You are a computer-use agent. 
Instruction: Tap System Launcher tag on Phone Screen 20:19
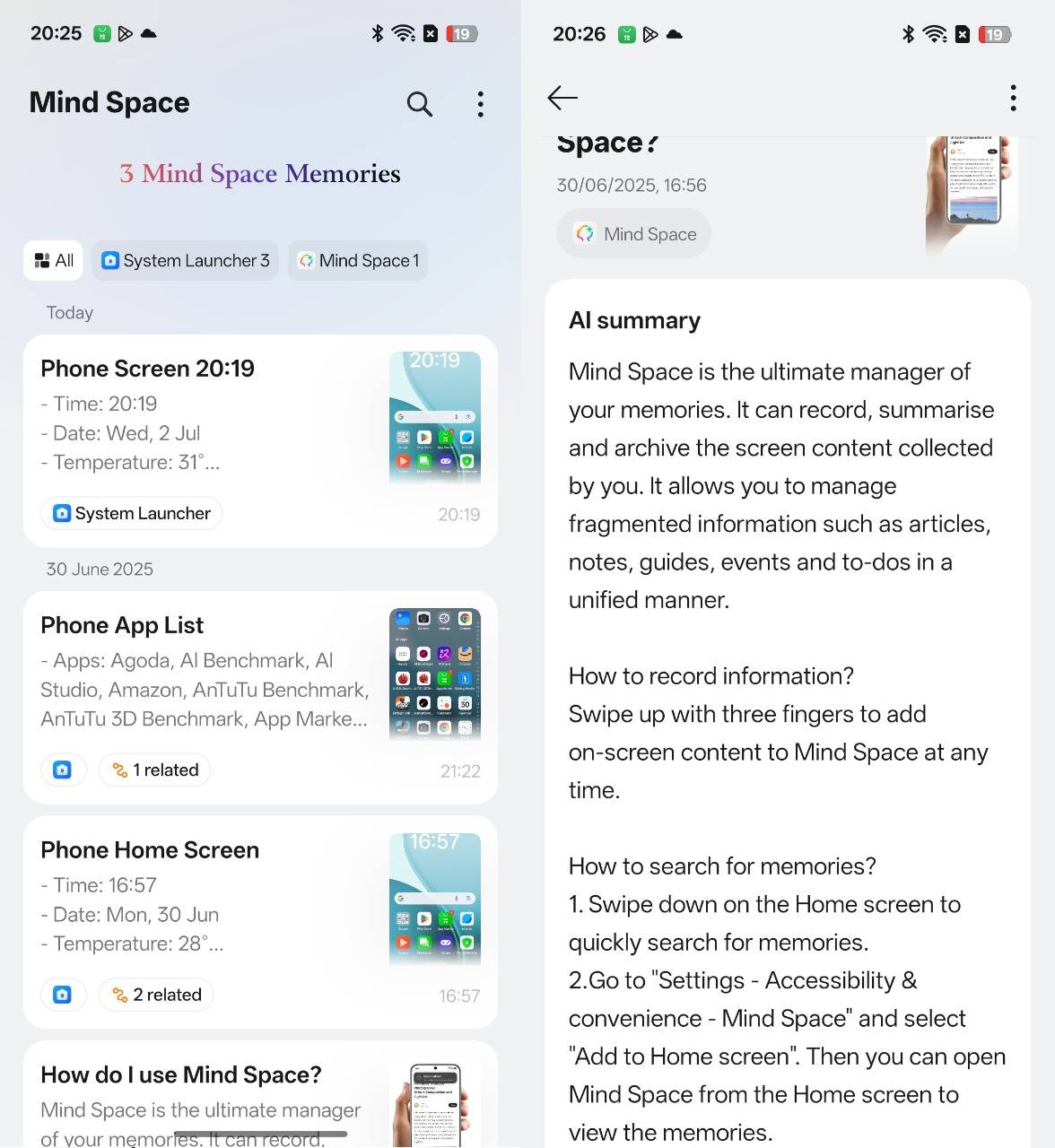(132, 513)
